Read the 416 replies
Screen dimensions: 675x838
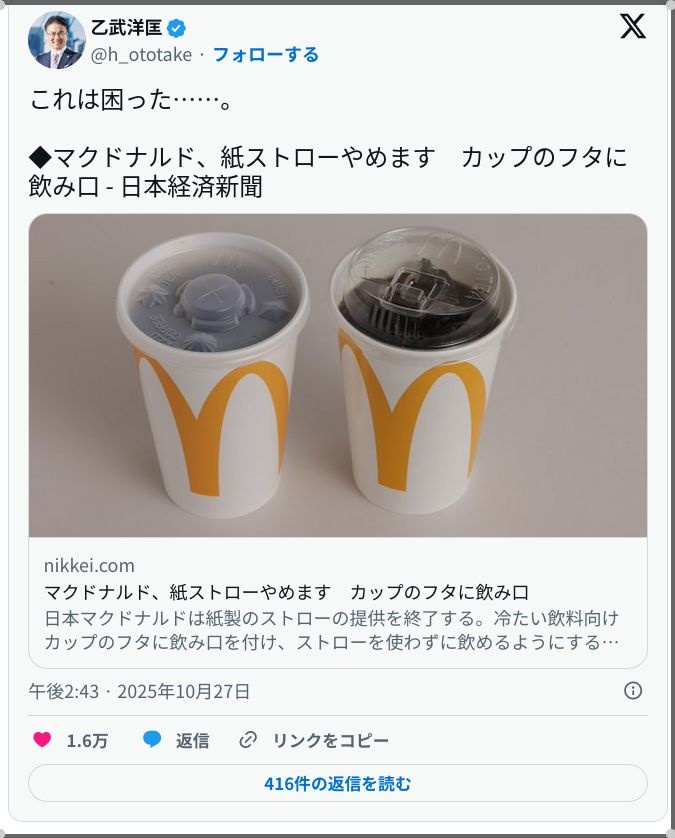[338, 783]
